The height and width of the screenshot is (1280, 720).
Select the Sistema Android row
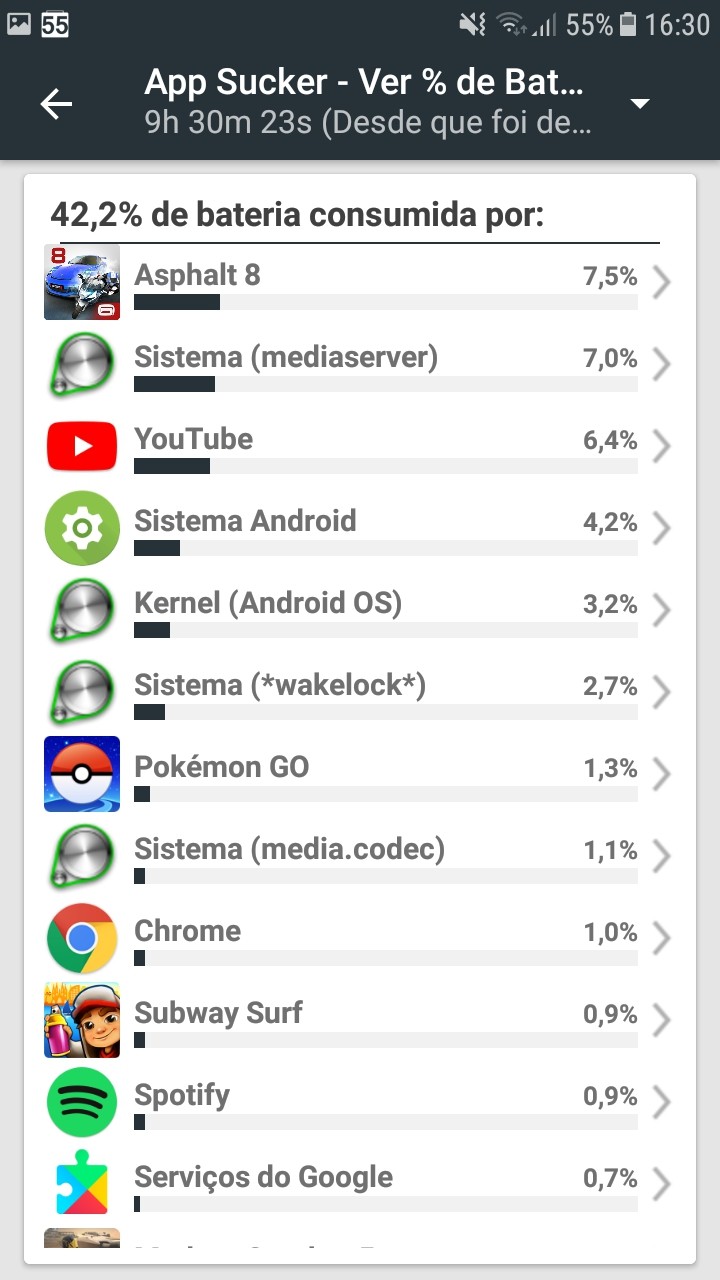point(359,529)
